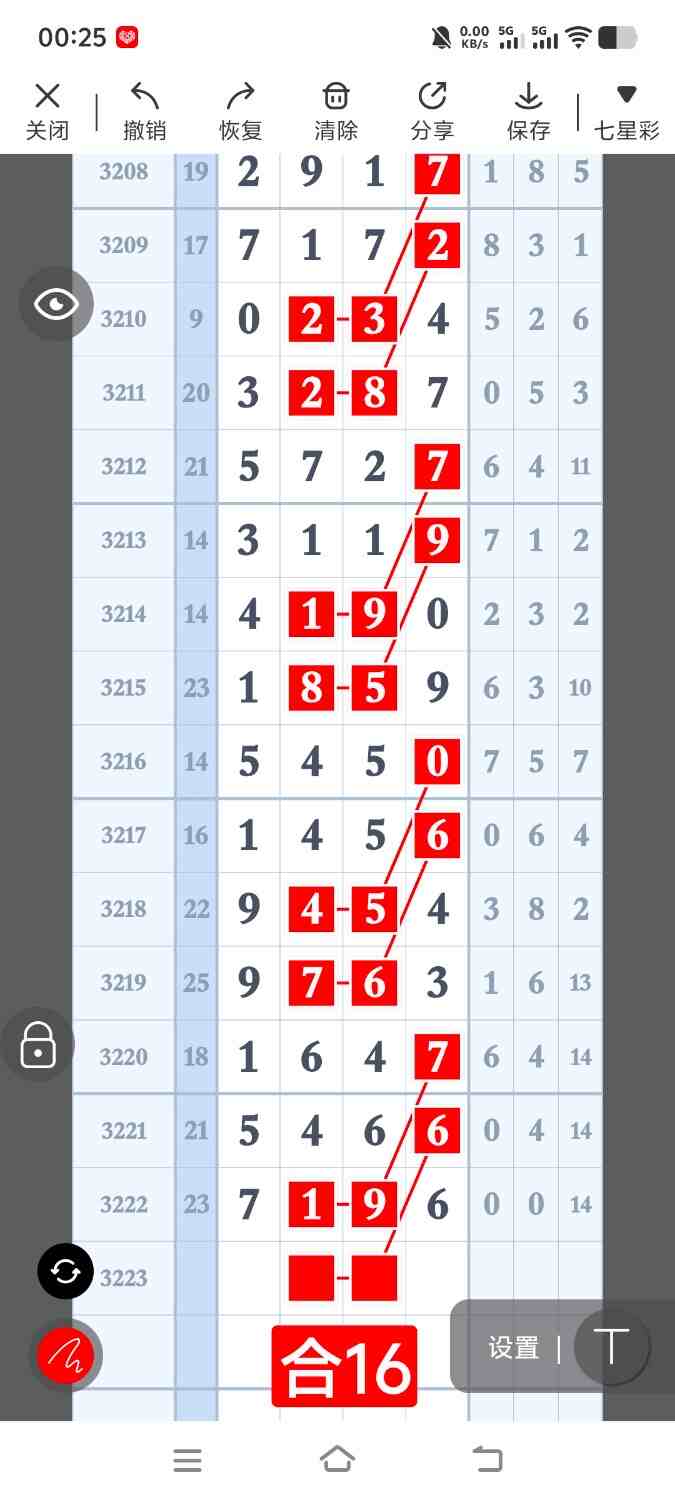675x1500 pixels.
Task: Close the chart editor with 关闭
Action: click(x=47, y=111)
